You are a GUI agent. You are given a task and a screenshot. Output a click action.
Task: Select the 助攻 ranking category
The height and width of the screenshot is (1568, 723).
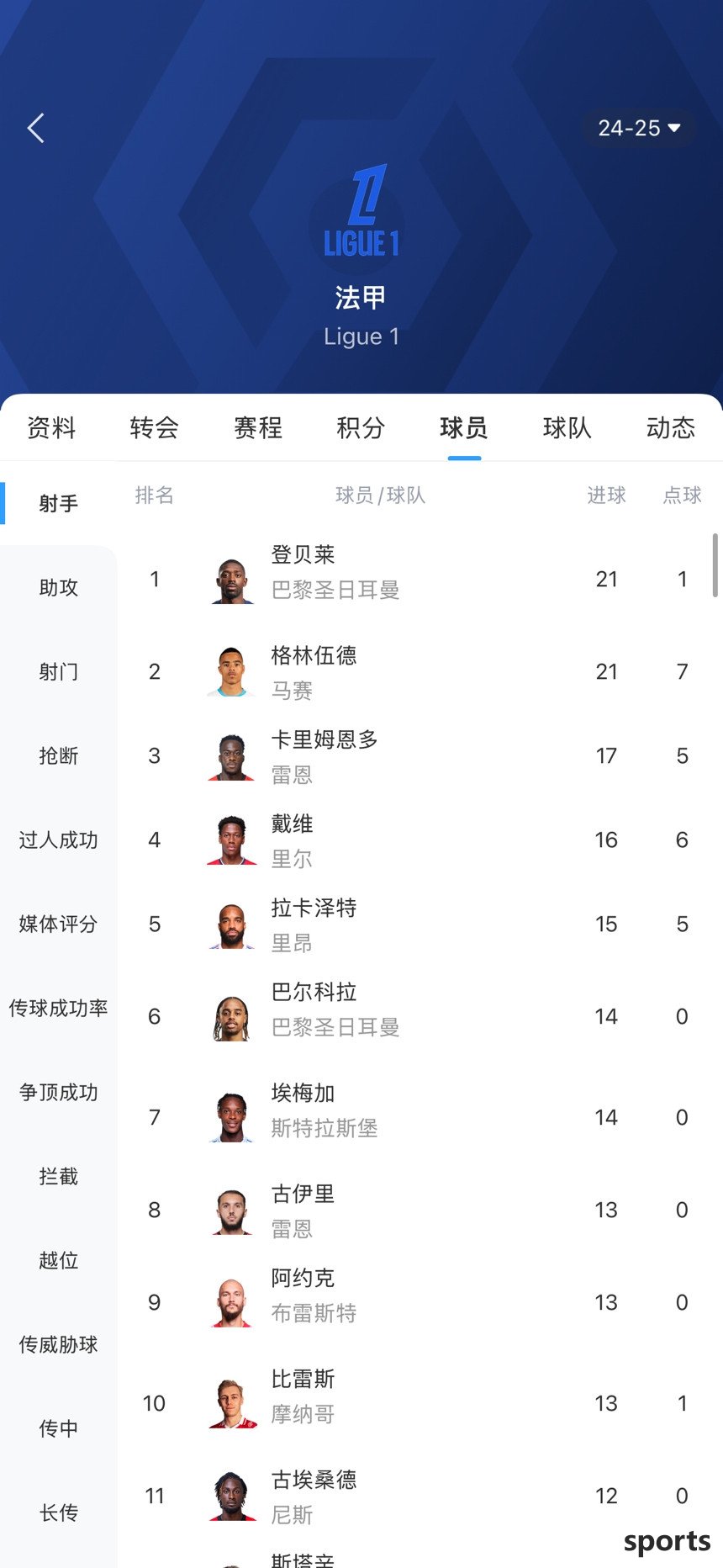(x=59, y=587)
